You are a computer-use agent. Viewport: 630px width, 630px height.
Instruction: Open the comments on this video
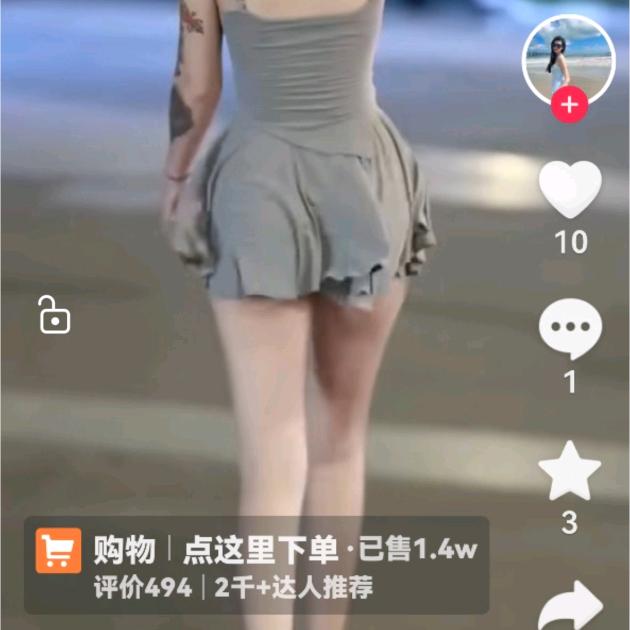570,331
